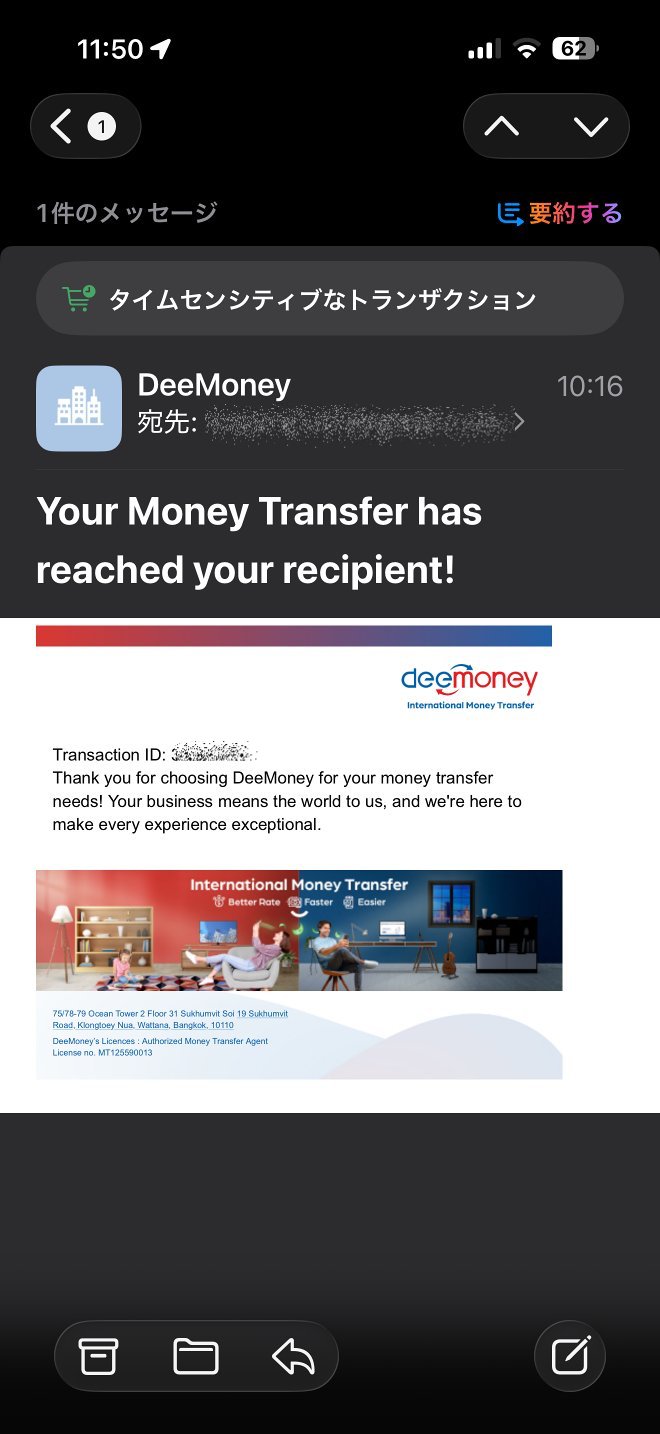
Task: Move this message to a folder
Action: 196,1356
